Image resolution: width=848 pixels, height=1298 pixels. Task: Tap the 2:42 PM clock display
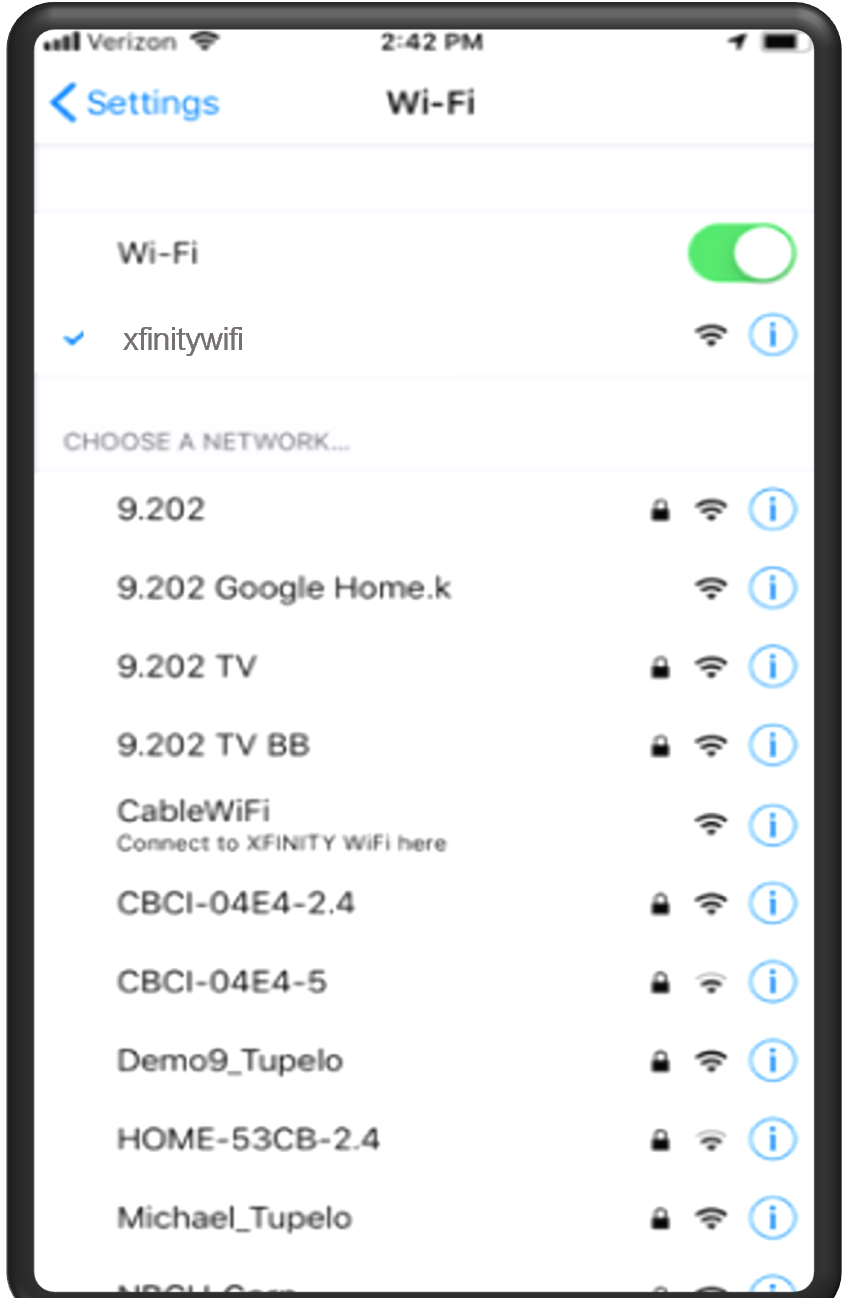pos(431,42)
